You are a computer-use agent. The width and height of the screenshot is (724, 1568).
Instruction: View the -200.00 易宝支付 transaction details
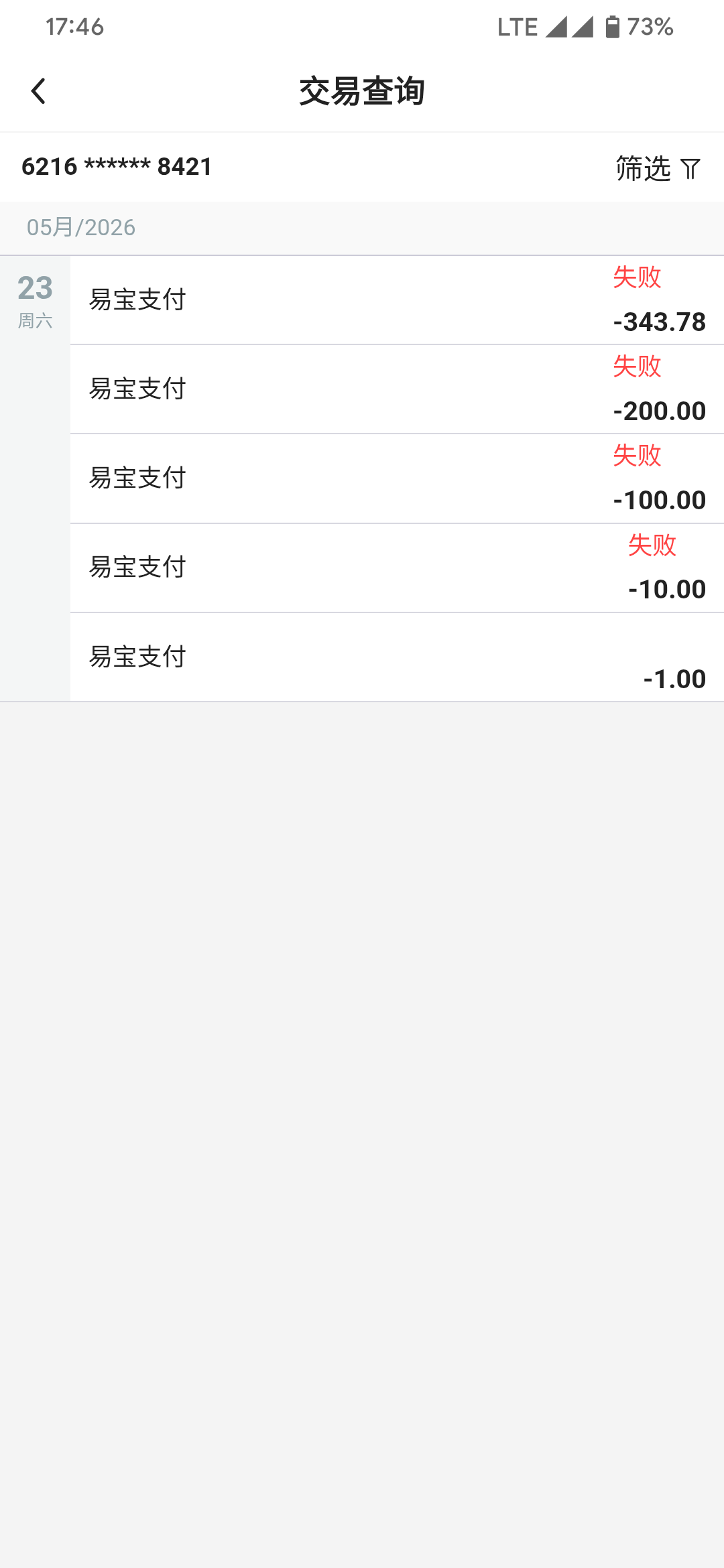397,389
